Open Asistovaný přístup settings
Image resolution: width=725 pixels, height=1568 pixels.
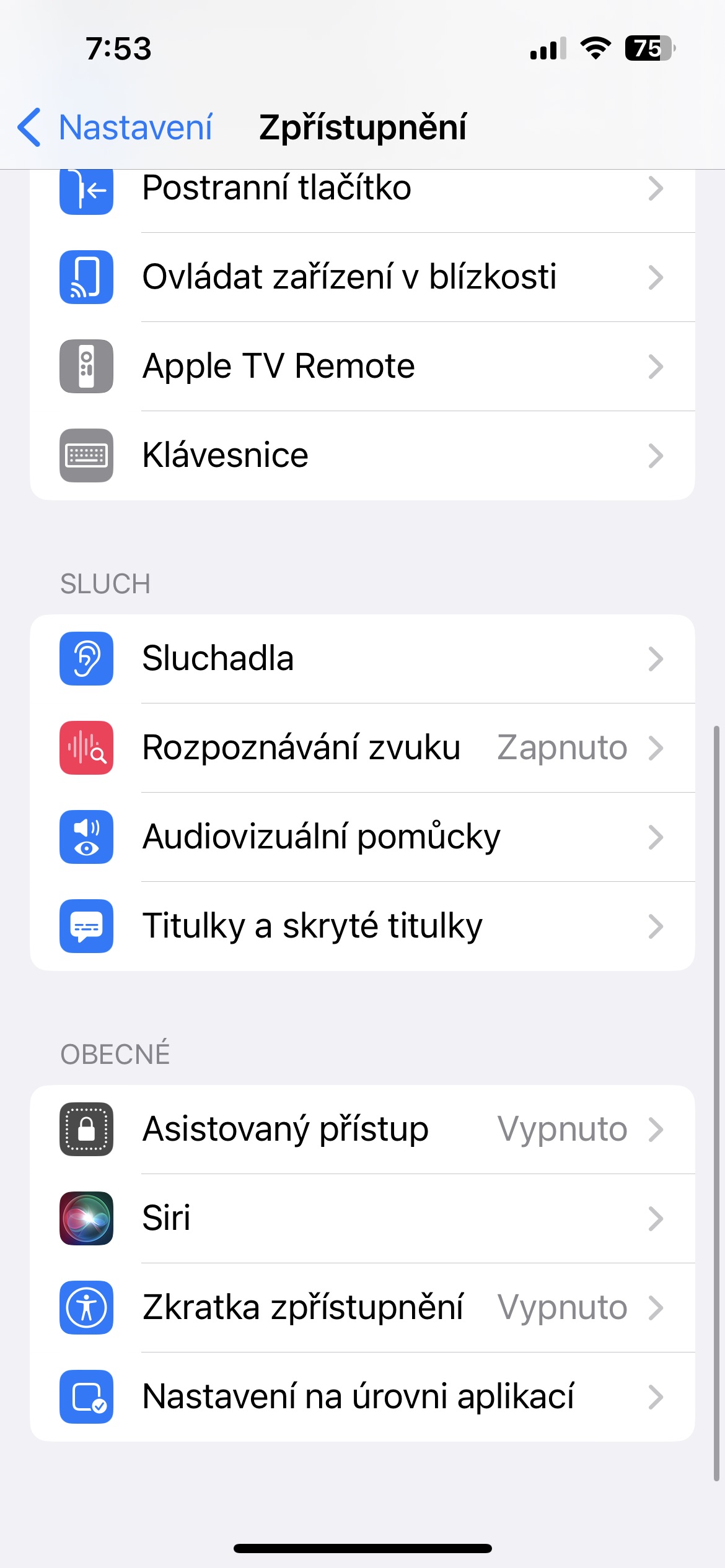[x=362, y=1129]
